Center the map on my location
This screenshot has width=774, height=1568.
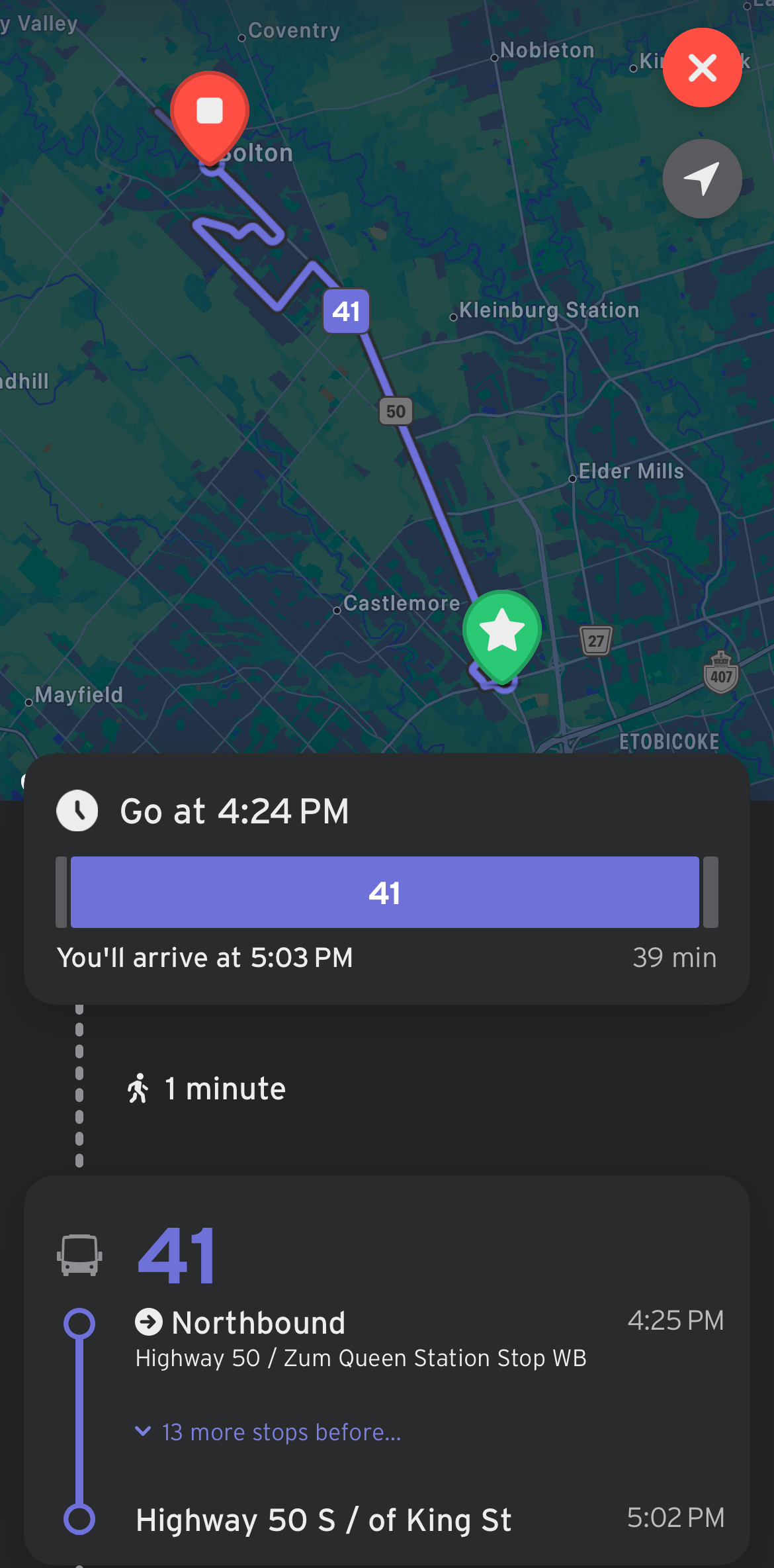point(702,179)
